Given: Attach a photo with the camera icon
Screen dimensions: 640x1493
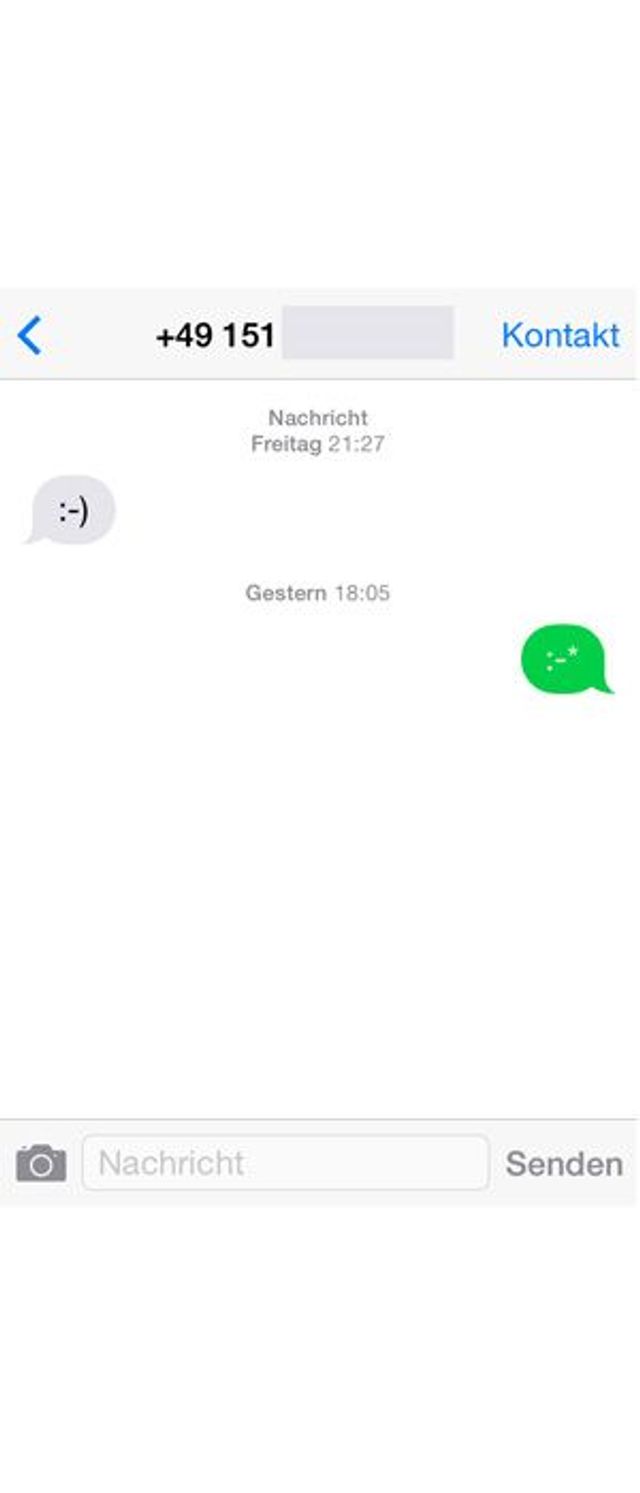Looking at the screenshot, I should click(x=41, y=1163).
